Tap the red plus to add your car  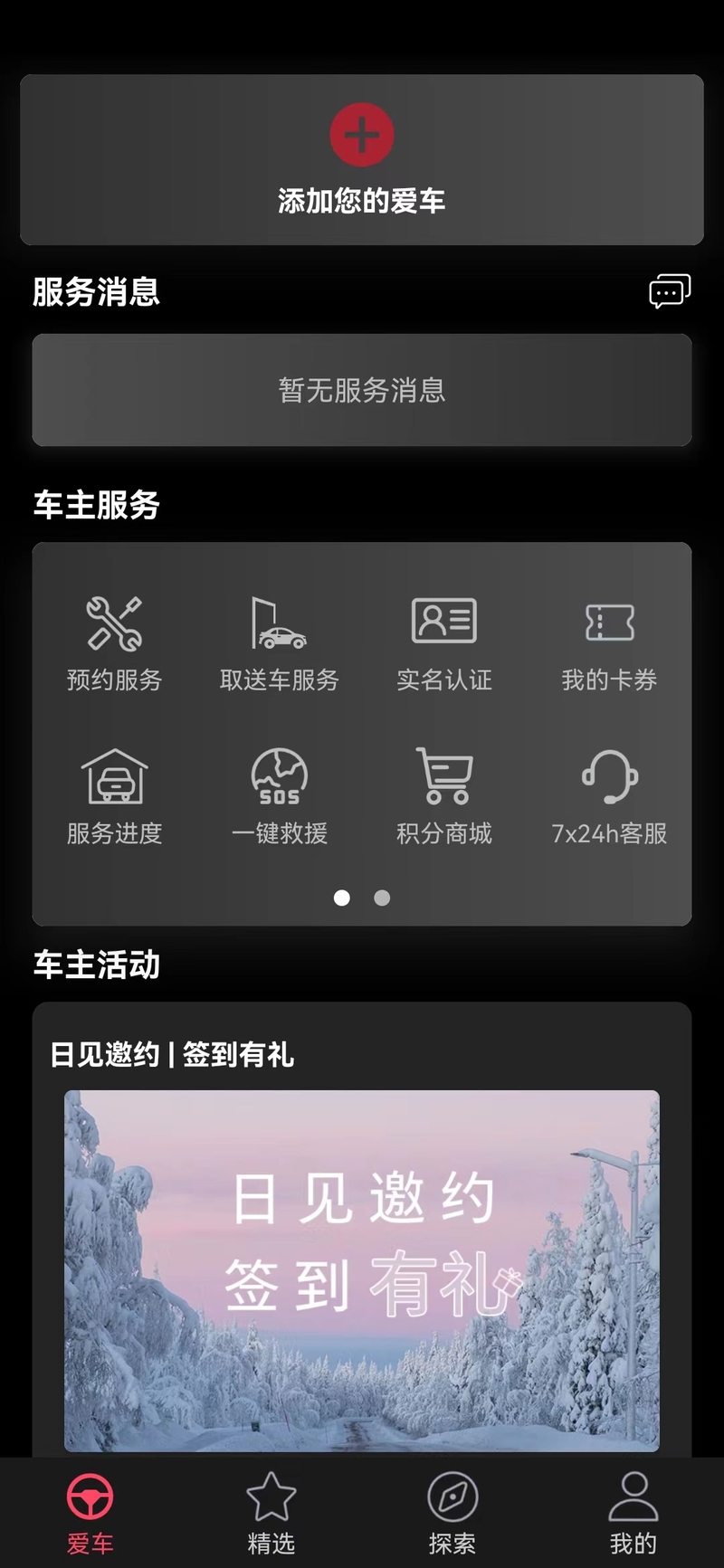pyautogui.click(x=362, y=135)
